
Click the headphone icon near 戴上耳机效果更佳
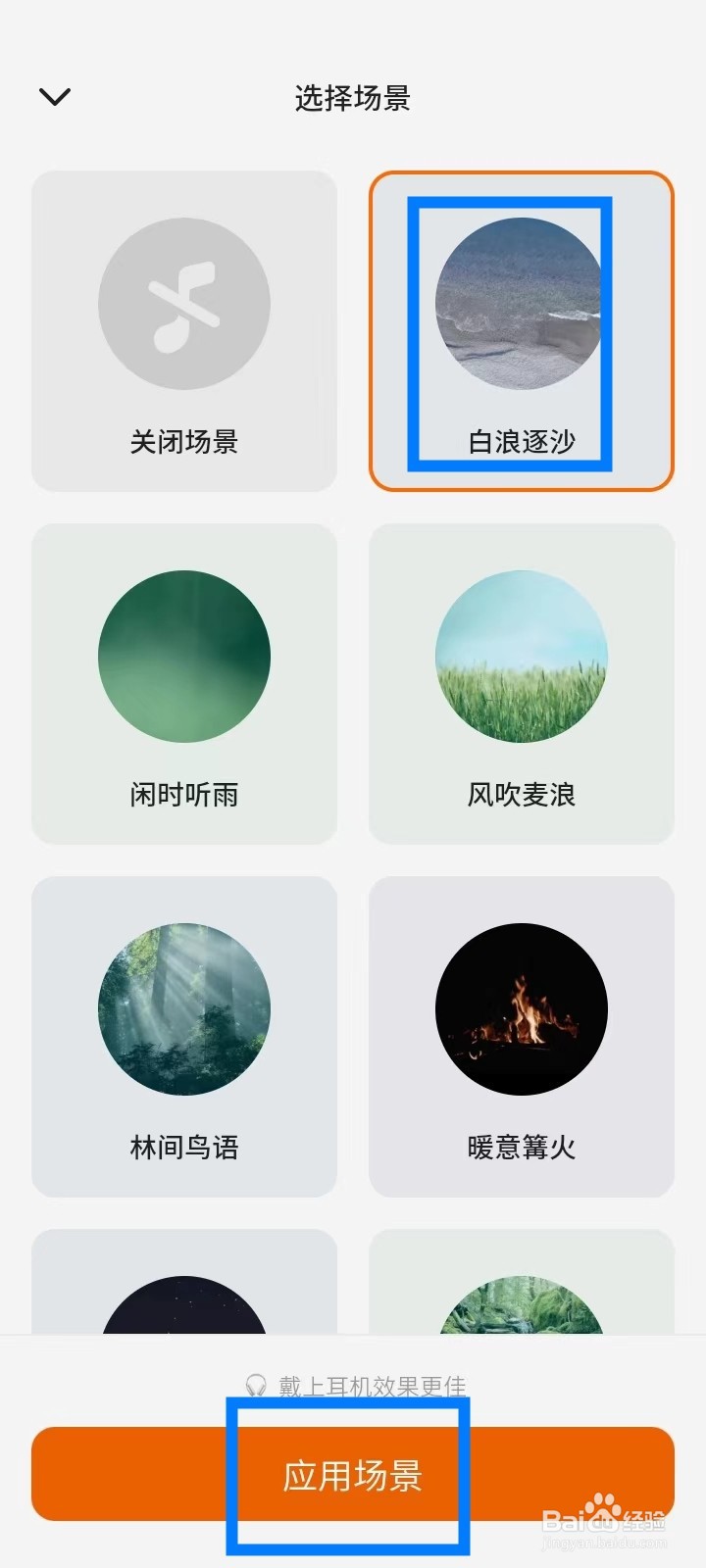point(256,1384)
